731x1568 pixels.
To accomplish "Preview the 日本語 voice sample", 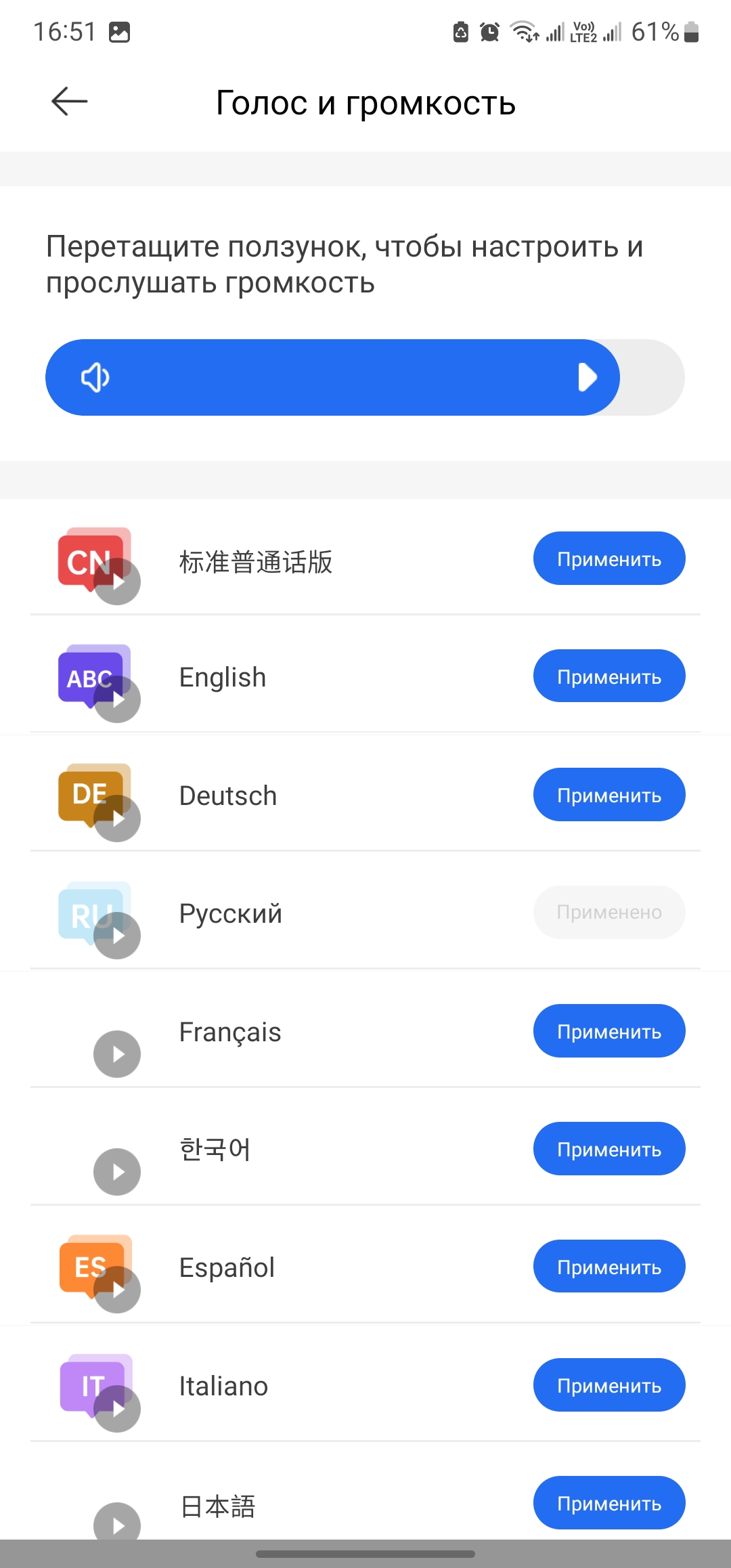I will coord(117,1523).
